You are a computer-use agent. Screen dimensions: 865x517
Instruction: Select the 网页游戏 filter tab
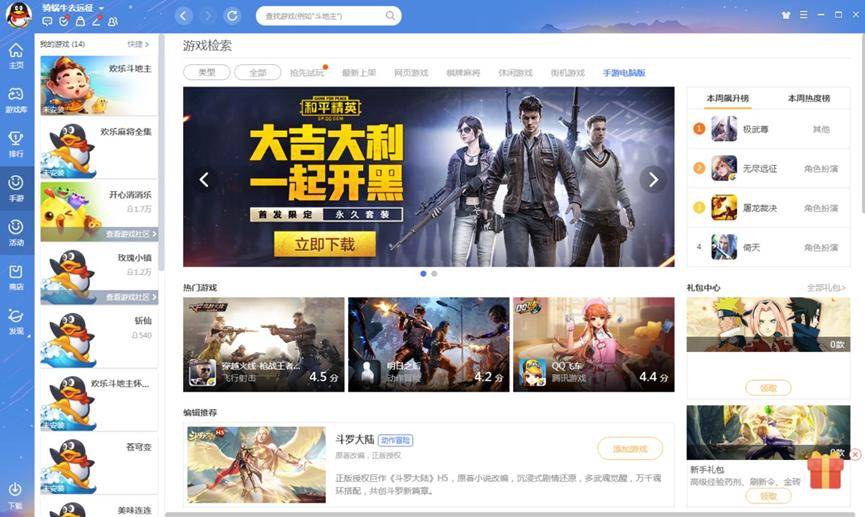tap(411, 73)
